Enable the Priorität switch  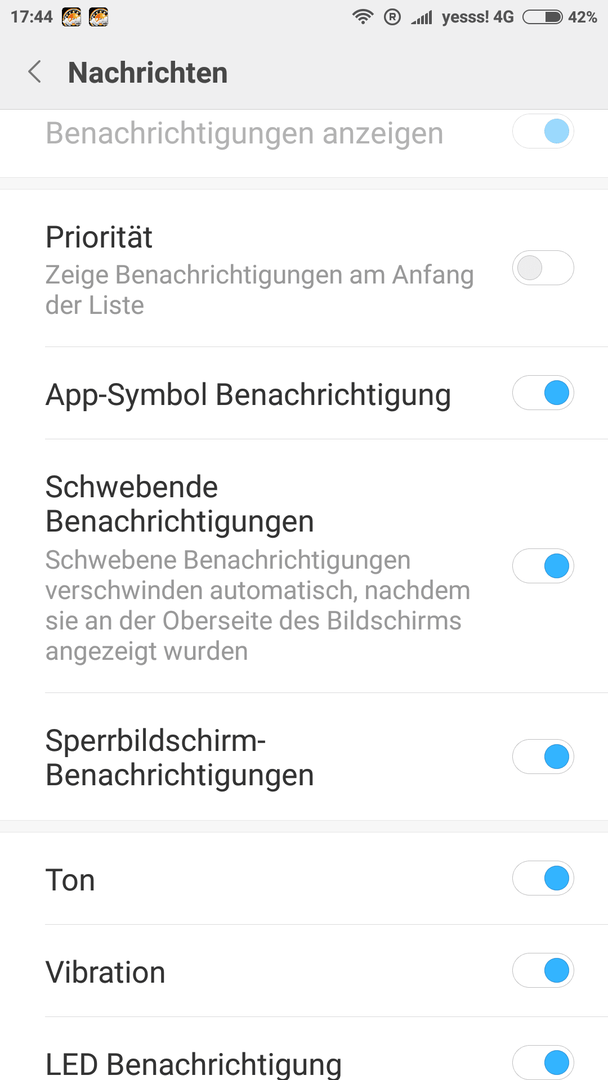(543, 268)
